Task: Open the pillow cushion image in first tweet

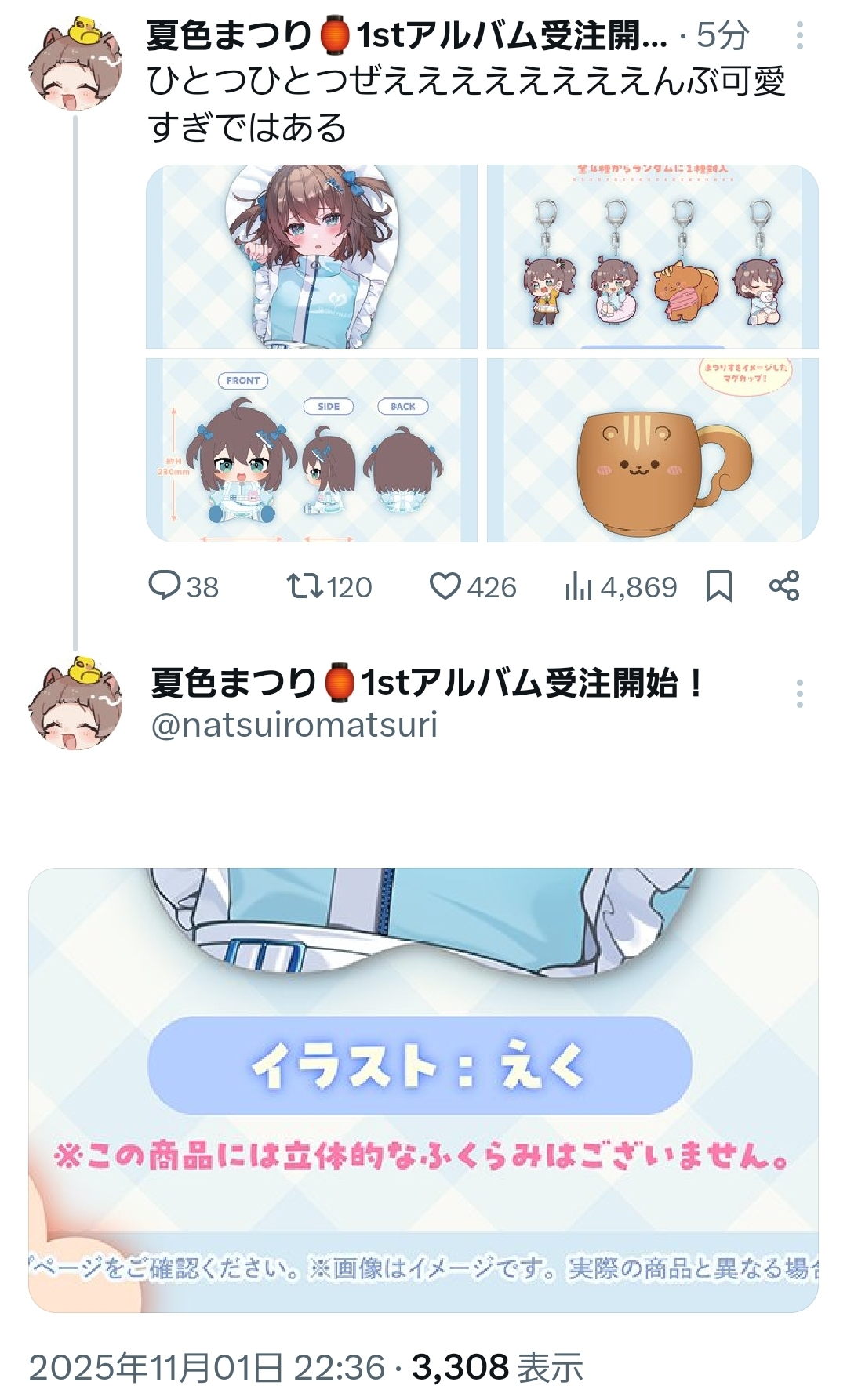Action: [311, 256]
